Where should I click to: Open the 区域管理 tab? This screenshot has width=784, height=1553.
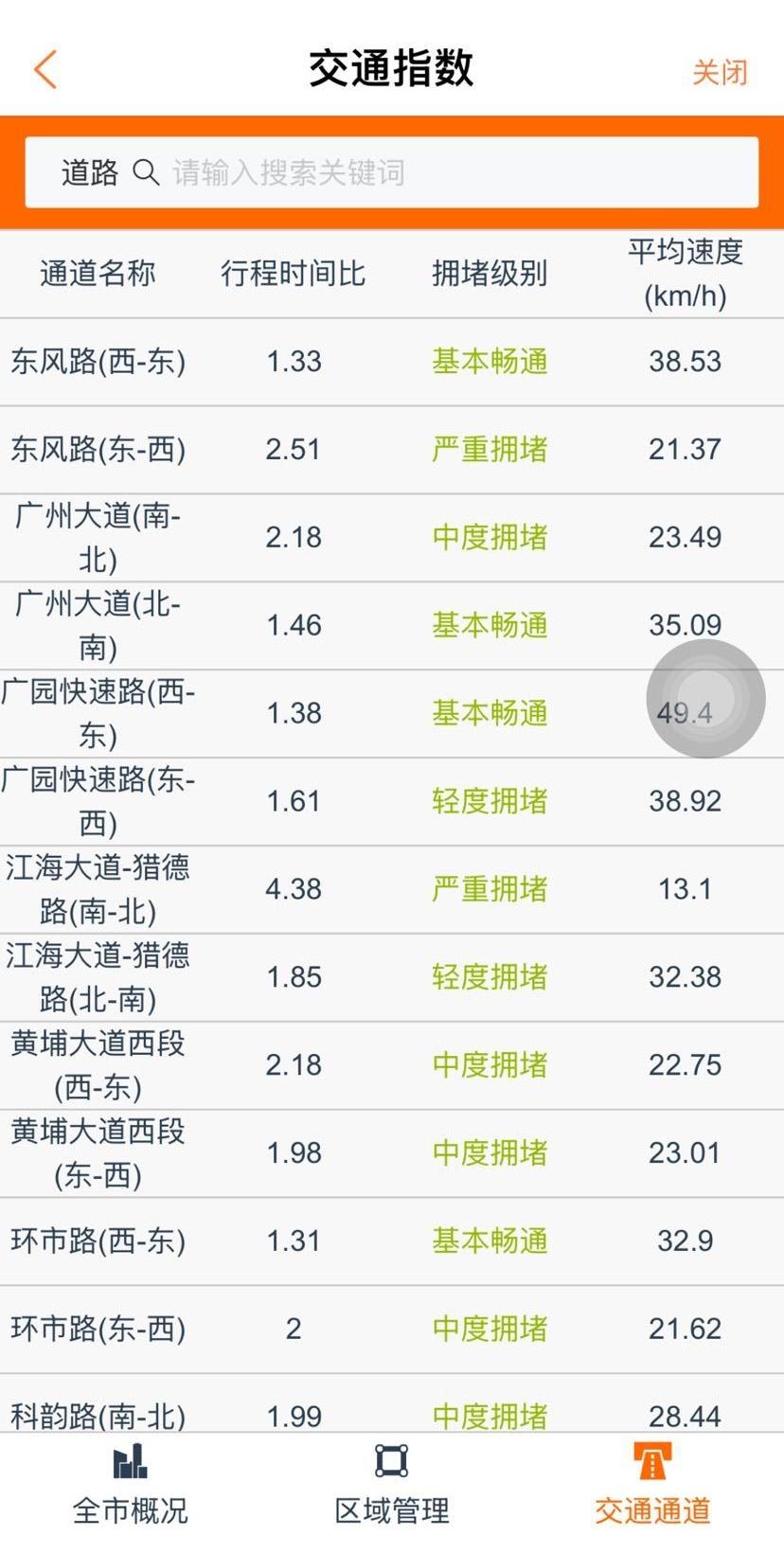[x=392, y=1485]
